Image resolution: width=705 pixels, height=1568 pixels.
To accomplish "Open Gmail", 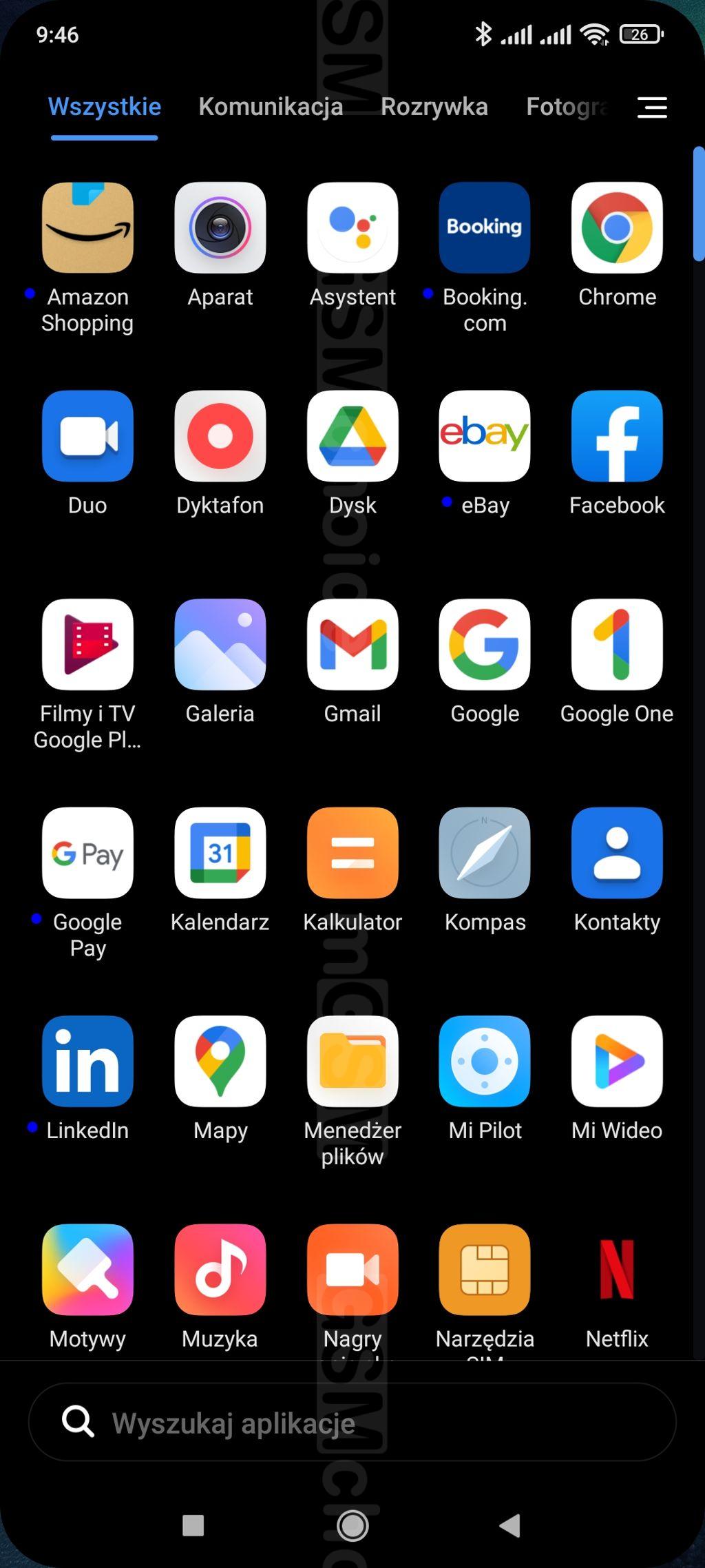I will [x=352, y=645].
